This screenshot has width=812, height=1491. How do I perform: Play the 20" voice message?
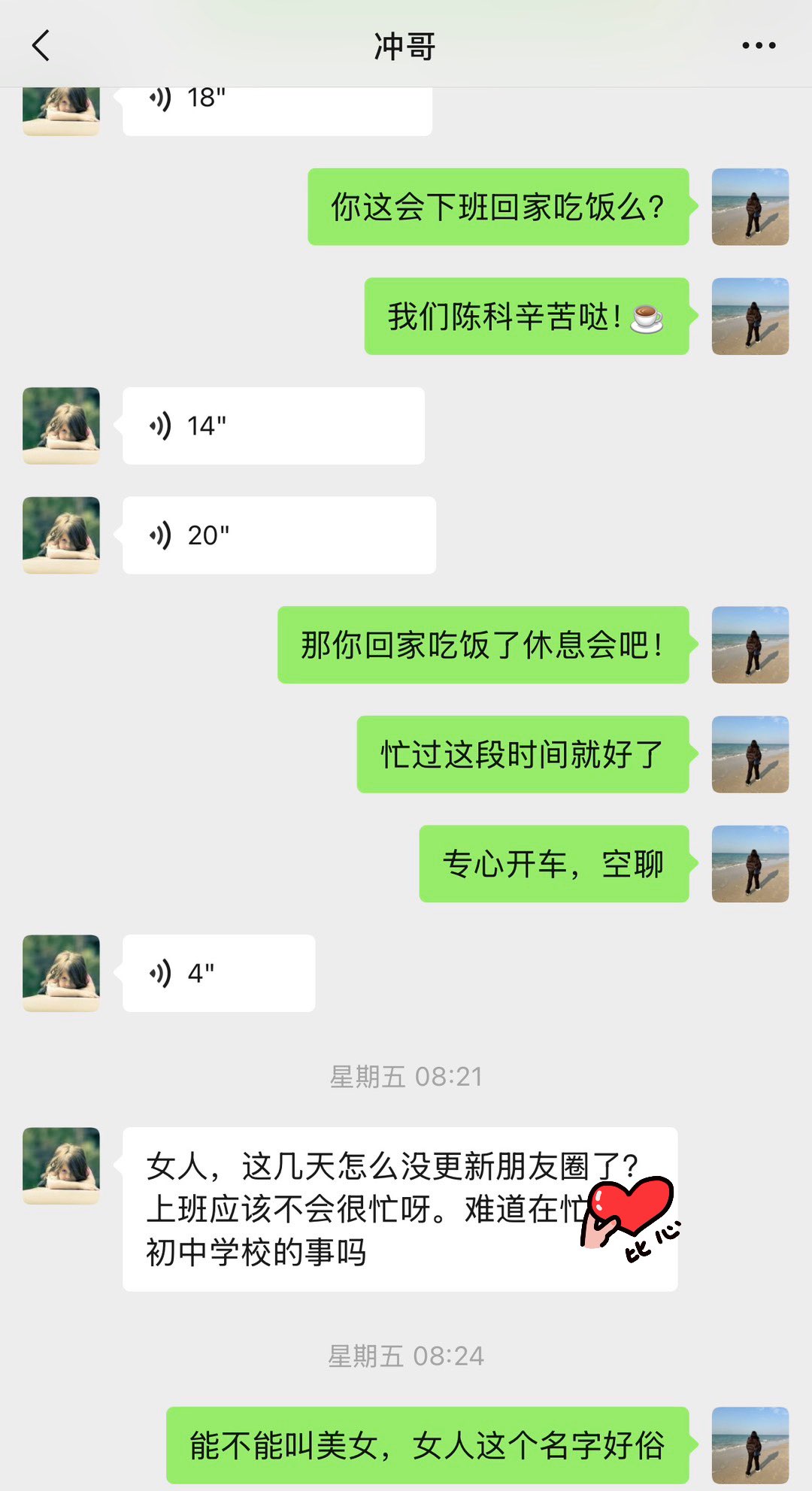[x=278, y=535]
